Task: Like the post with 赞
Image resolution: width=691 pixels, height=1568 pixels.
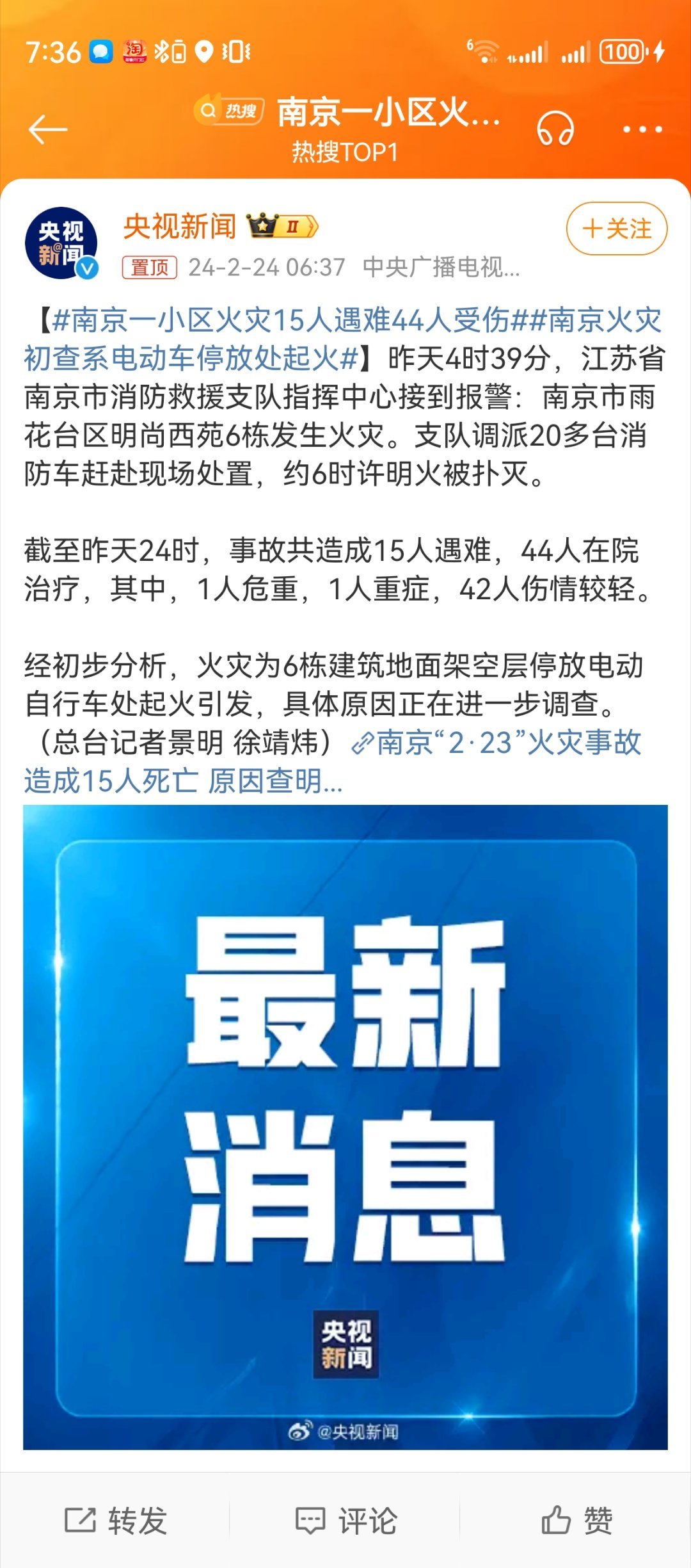Action: click(577, 1520)
